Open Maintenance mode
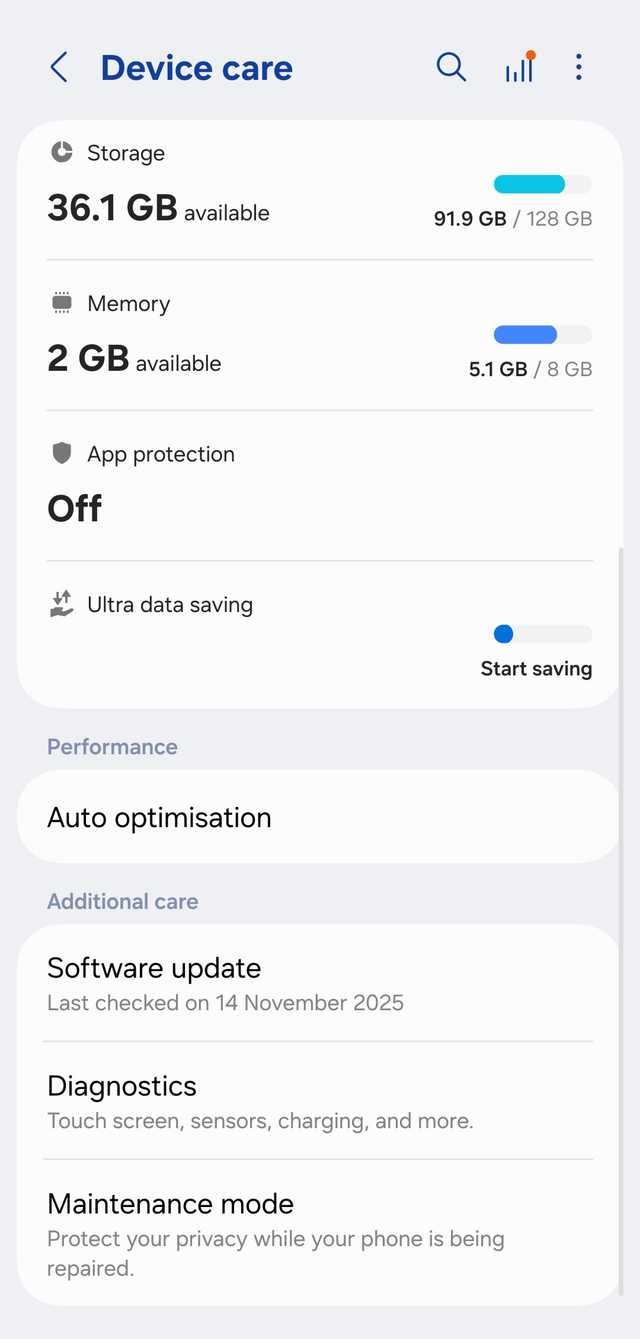Viewport: 640px width, 1339px height. click(319, 1233)
